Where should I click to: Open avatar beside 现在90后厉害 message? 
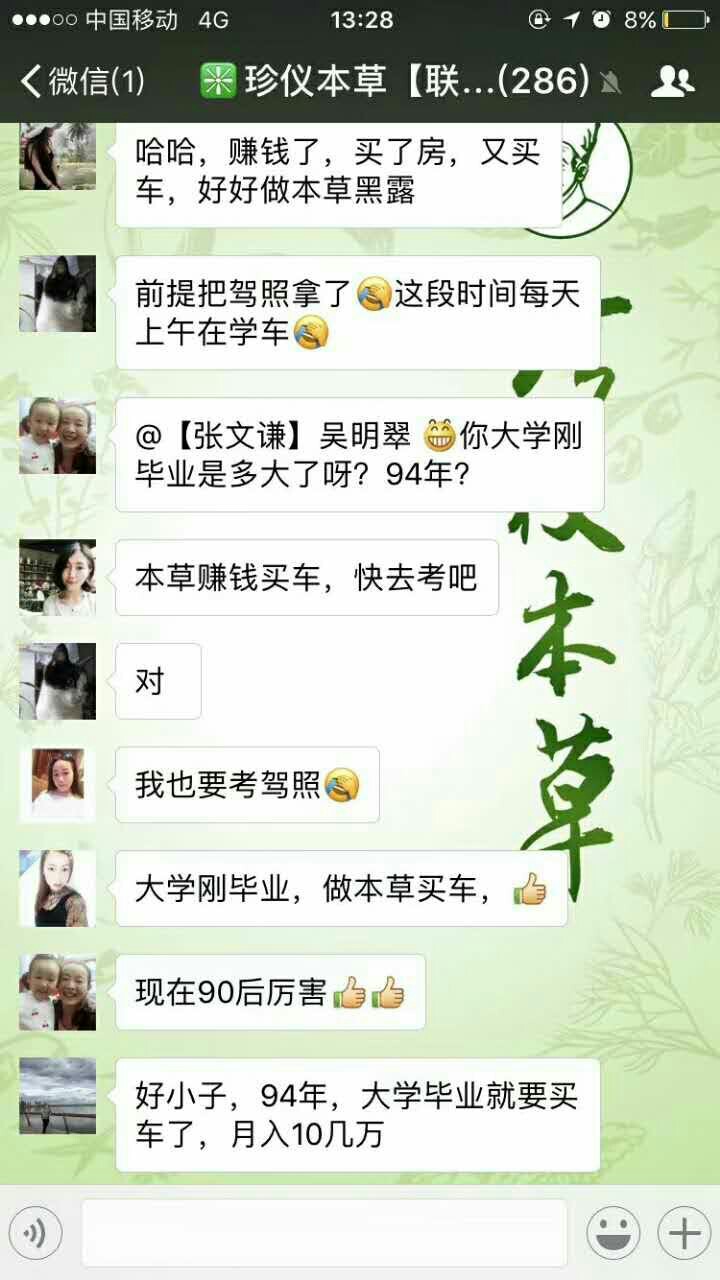point(58,992)
